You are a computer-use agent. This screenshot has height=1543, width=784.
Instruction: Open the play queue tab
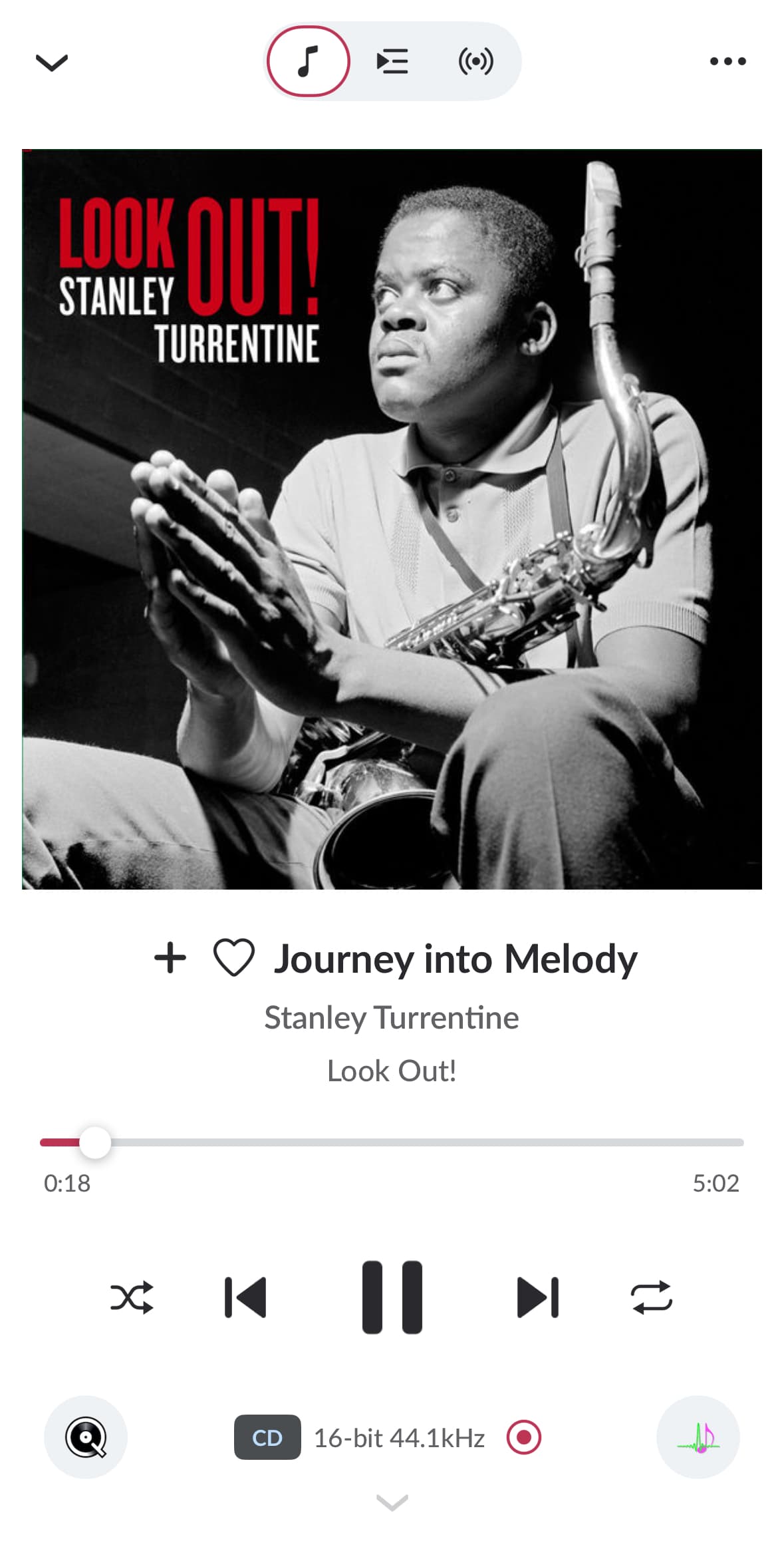tap(392, 61)
